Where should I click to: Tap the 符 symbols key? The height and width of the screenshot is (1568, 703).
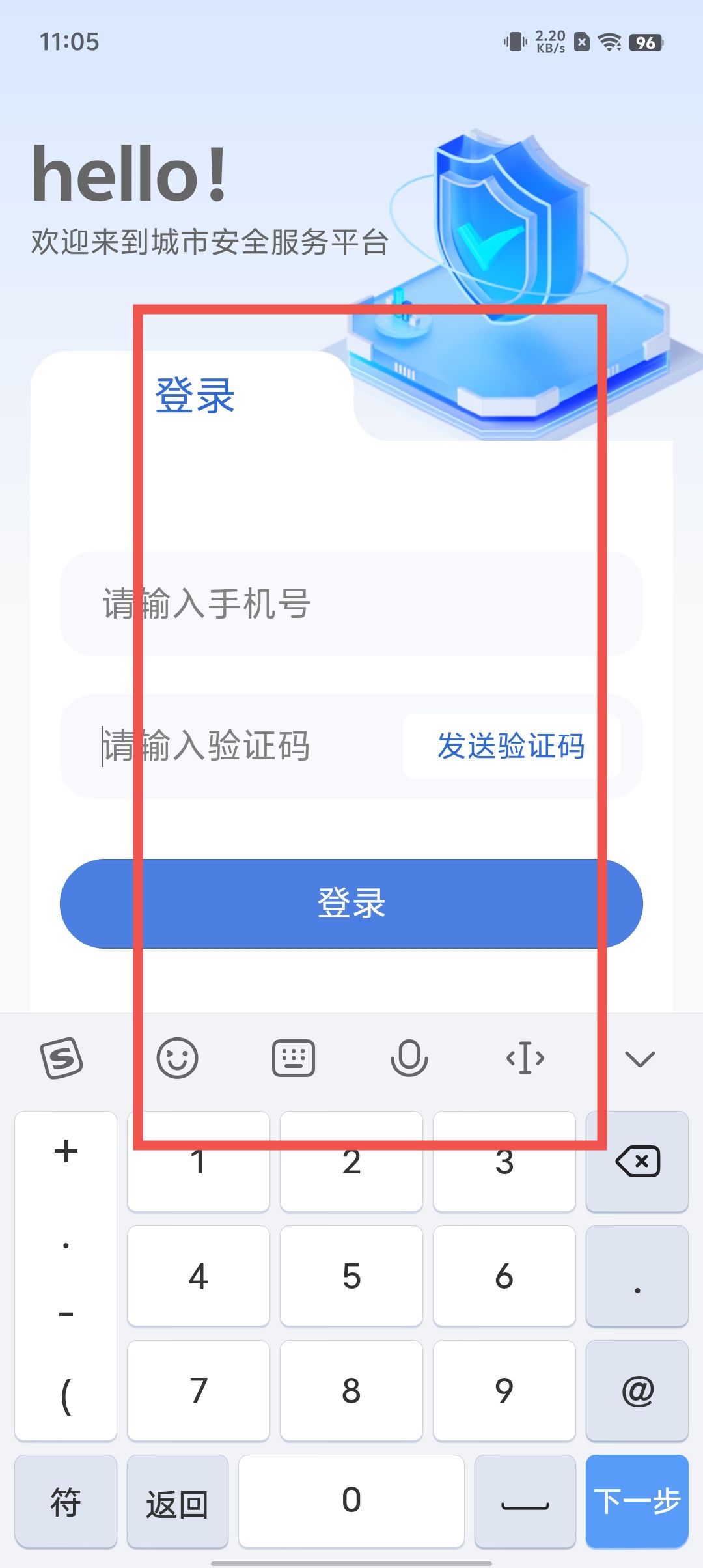pyautogui.click(x=66, y=1501)
